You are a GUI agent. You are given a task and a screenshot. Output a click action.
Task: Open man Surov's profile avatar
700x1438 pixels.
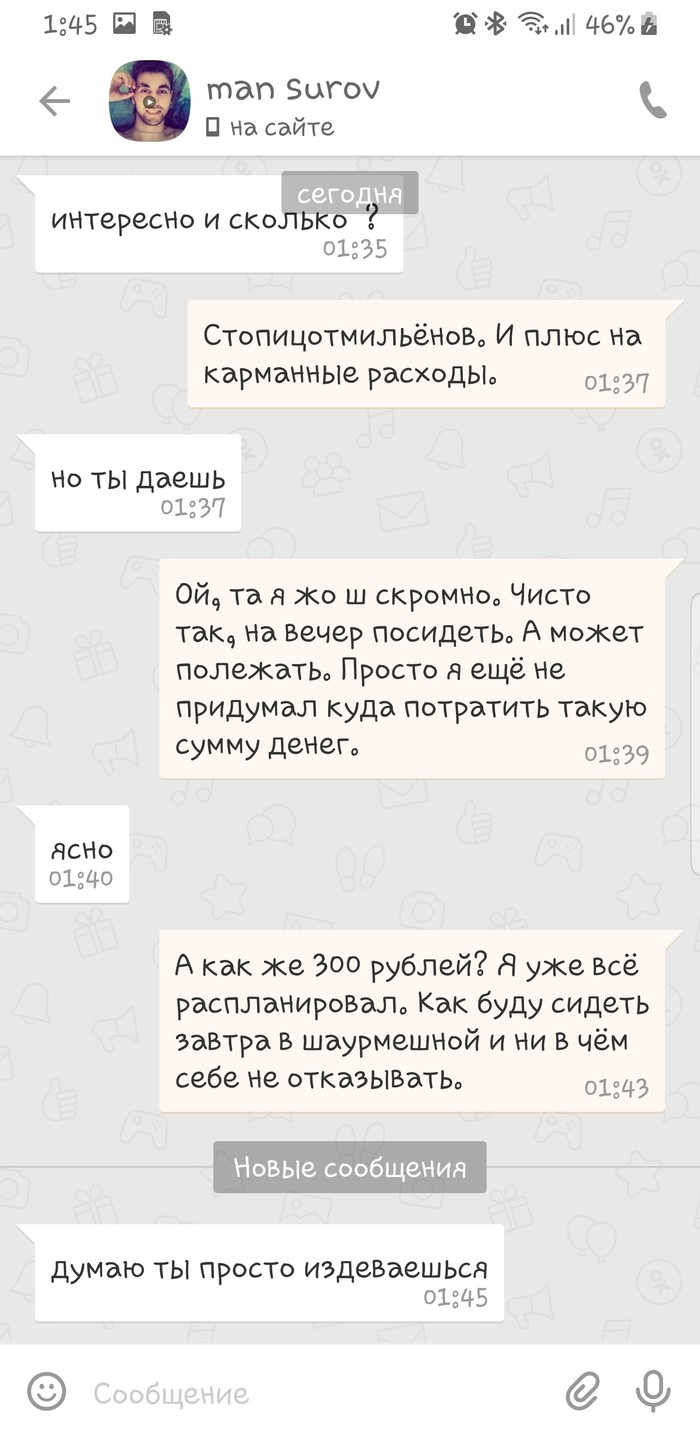click(149, 101)
